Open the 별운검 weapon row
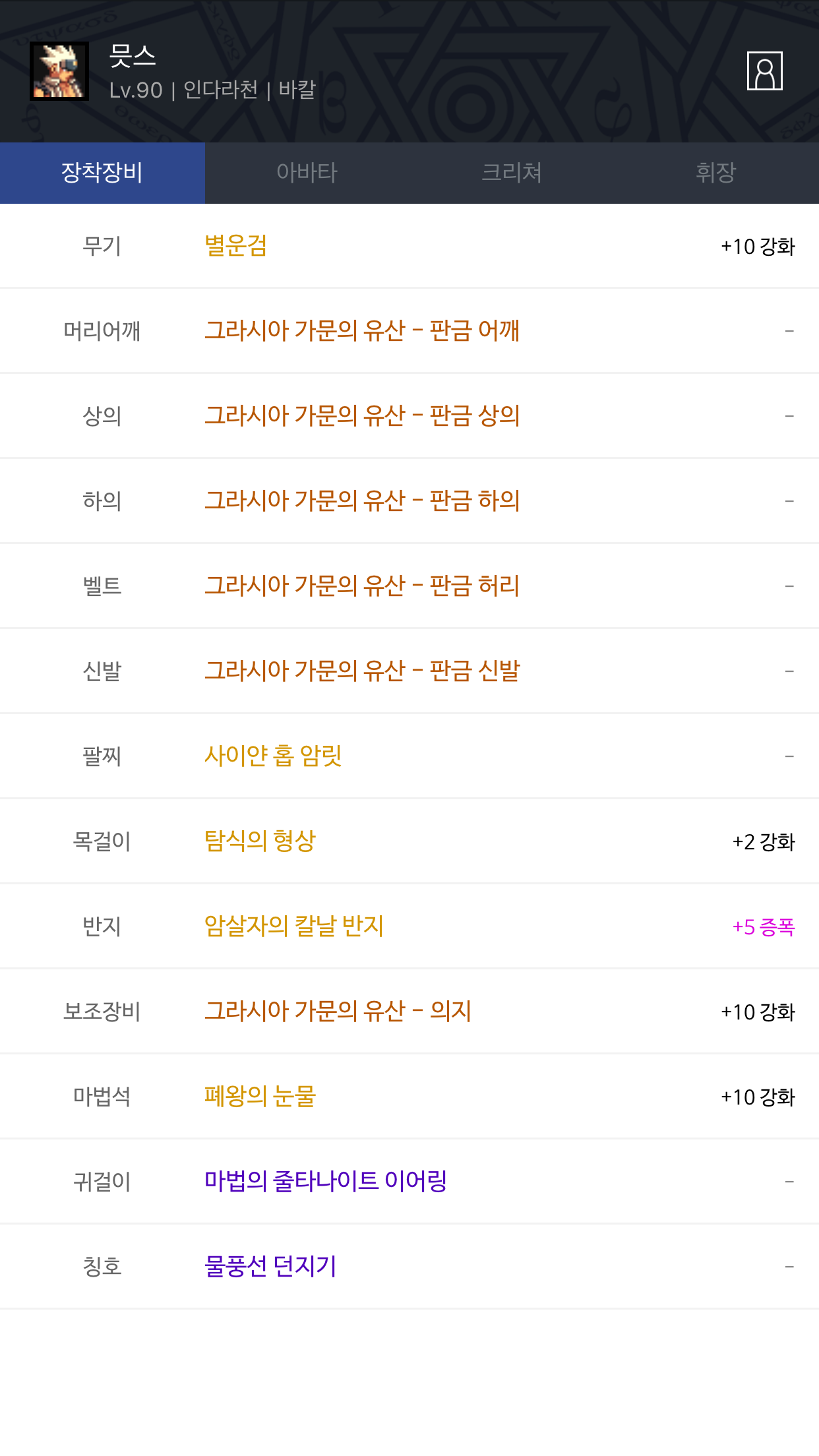Image resolution: width=819 pixels, height=1456 pixels. [235, 246]
